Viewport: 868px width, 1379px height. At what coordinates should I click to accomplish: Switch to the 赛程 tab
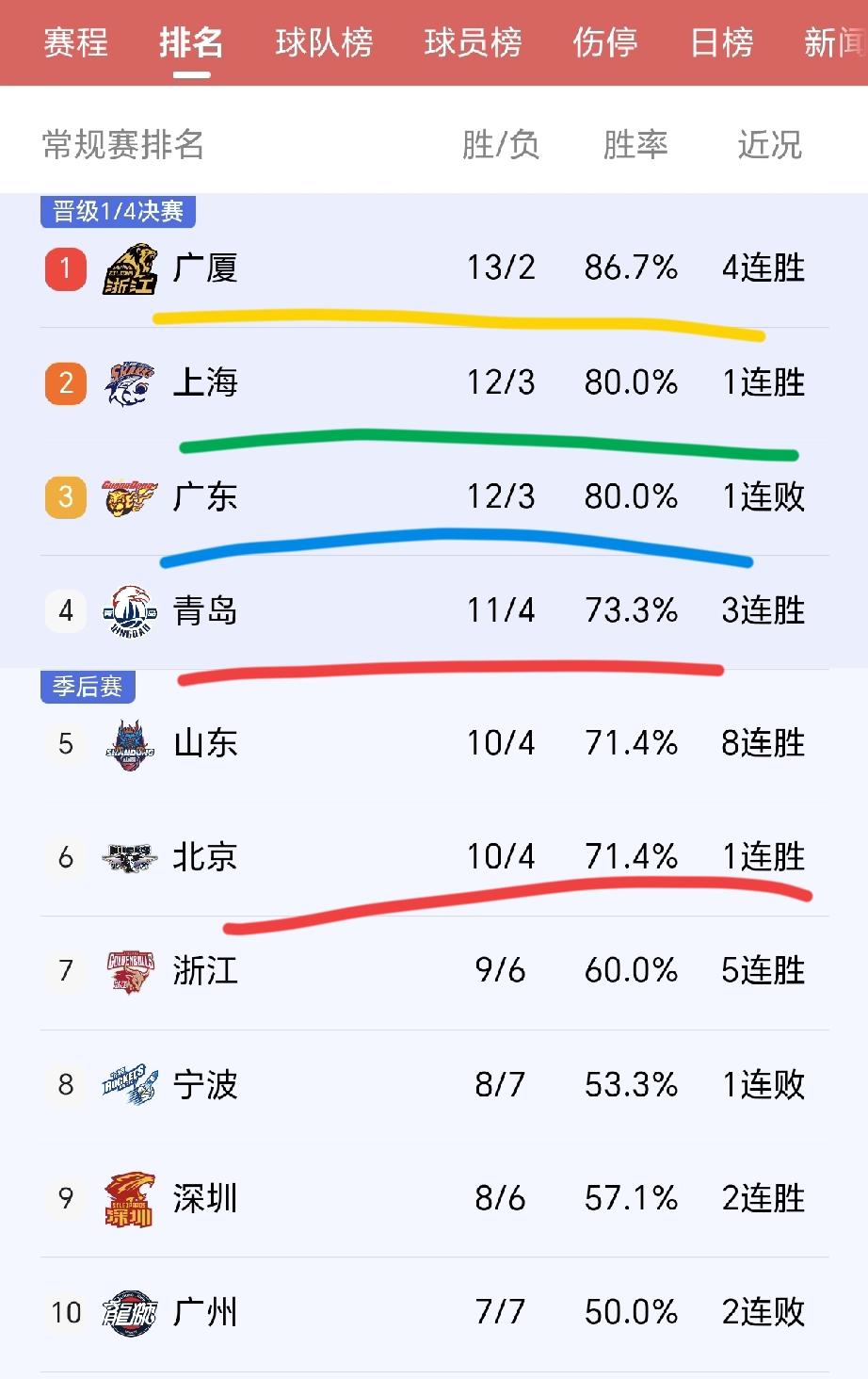point(74,43)
